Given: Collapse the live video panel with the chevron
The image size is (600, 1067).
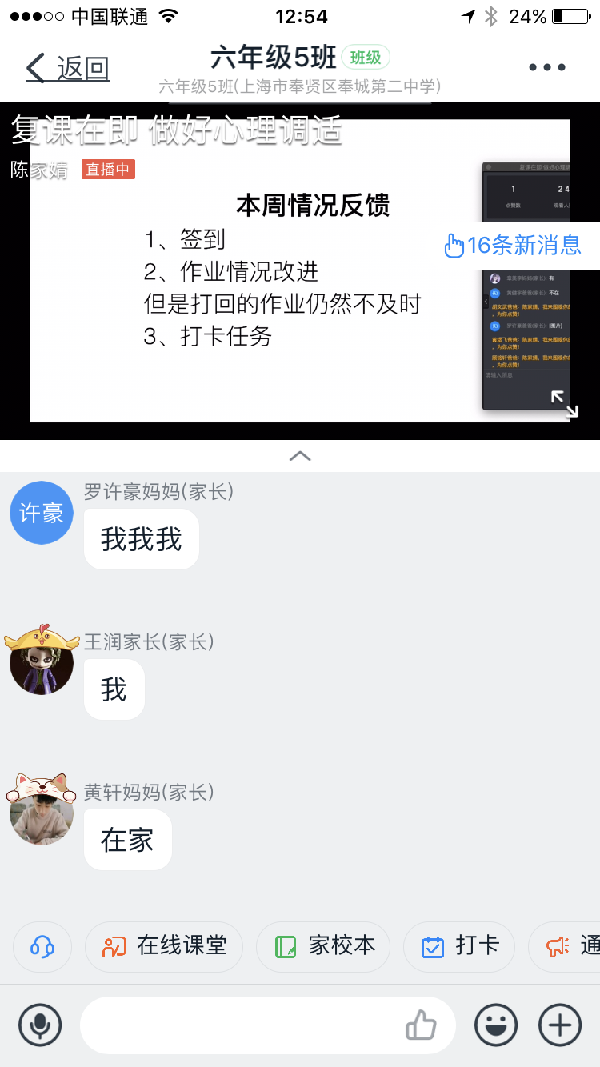Looking at the screenshot, I should [x=300, y=456].
